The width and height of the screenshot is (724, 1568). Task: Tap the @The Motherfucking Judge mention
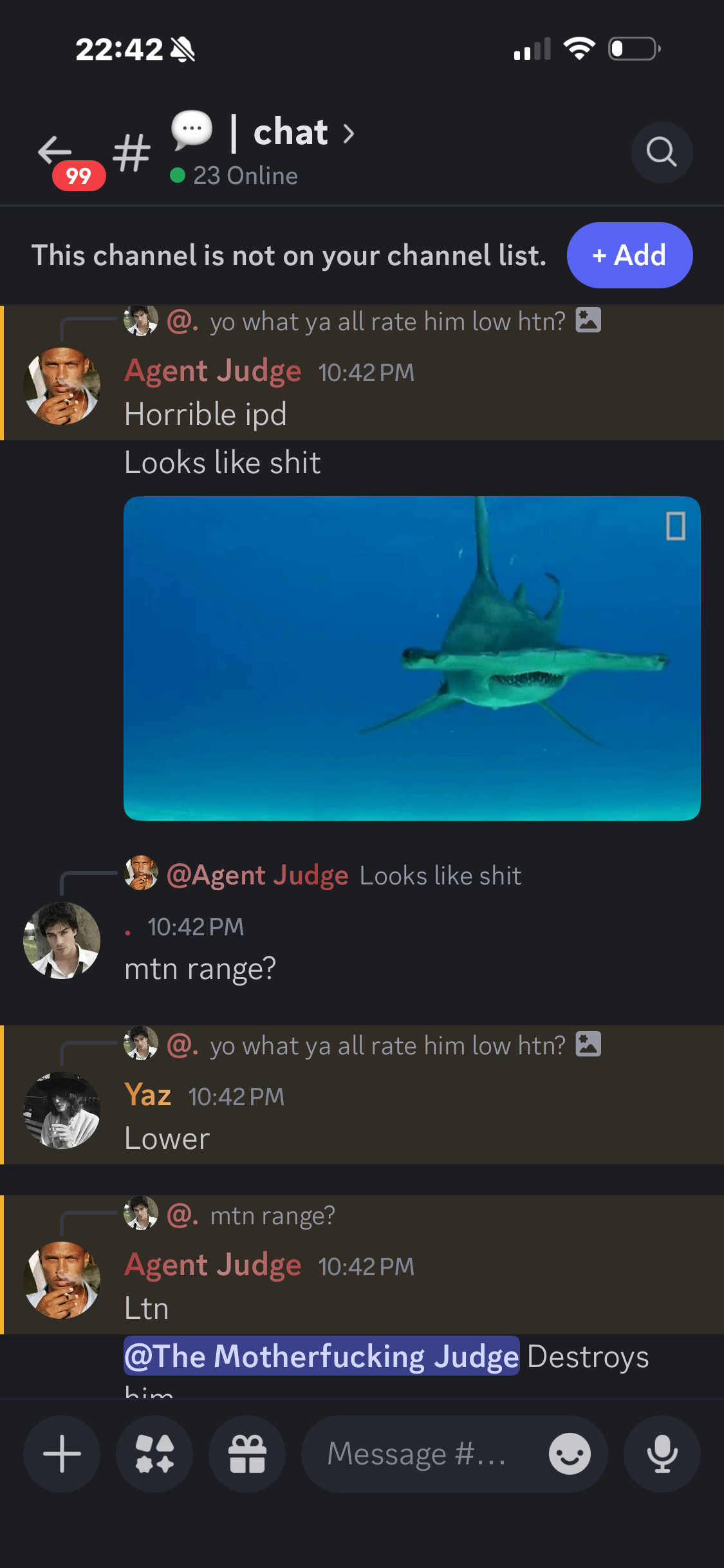click(x=321, y=1356)
